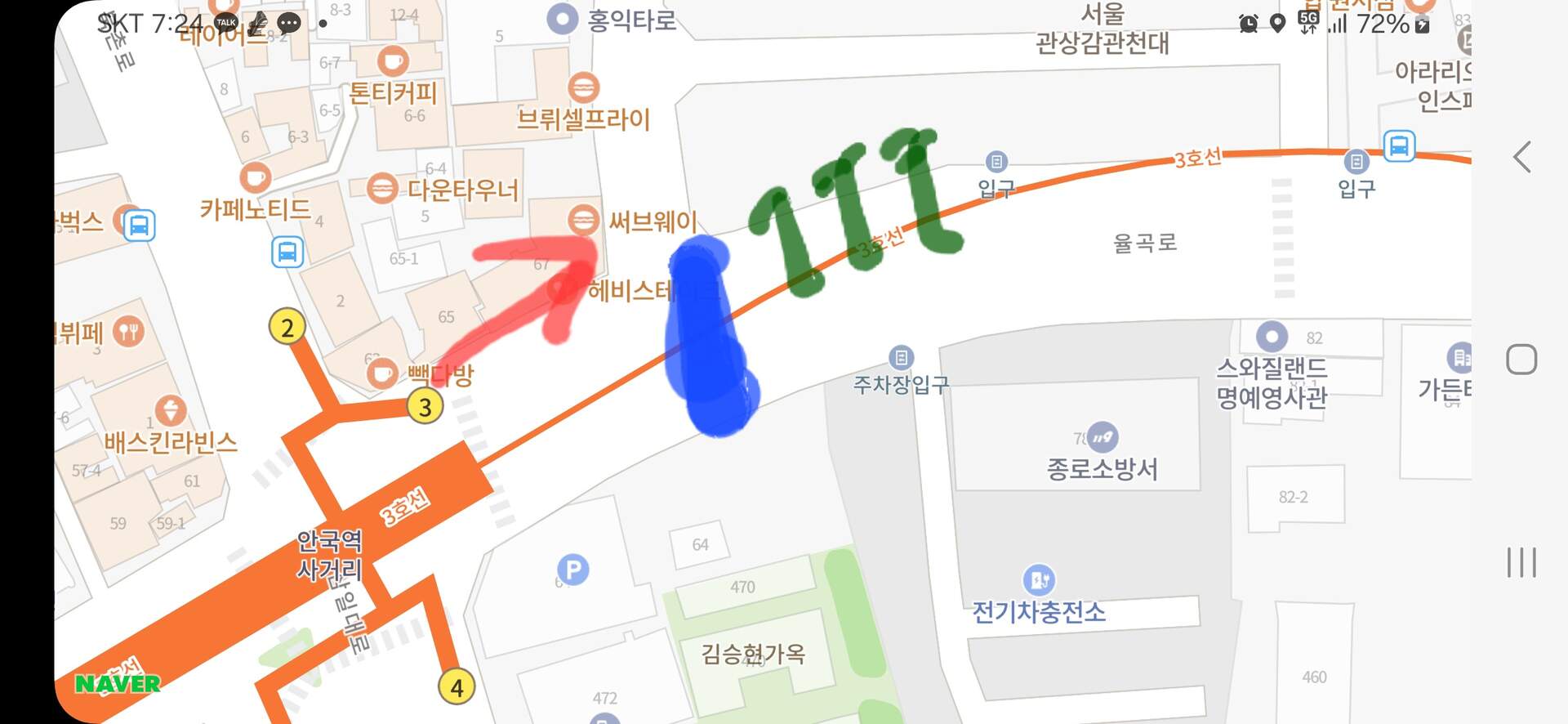
Task: Open the 배스킨라빈스 place marker
Action: pyautogui.click(x=170, y=411)
